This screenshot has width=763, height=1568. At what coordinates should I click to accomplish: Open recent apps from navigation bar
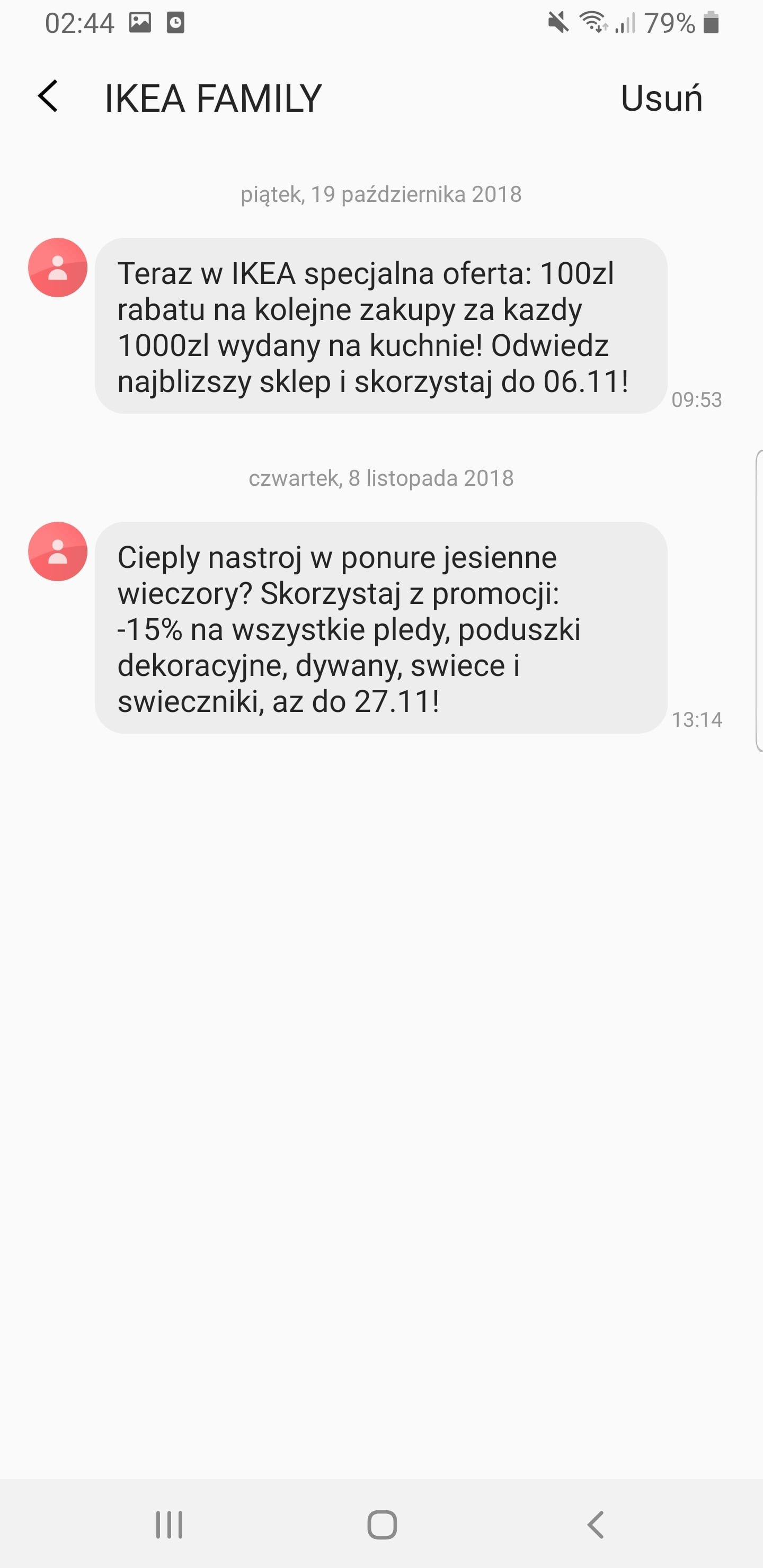(168, 1525)
